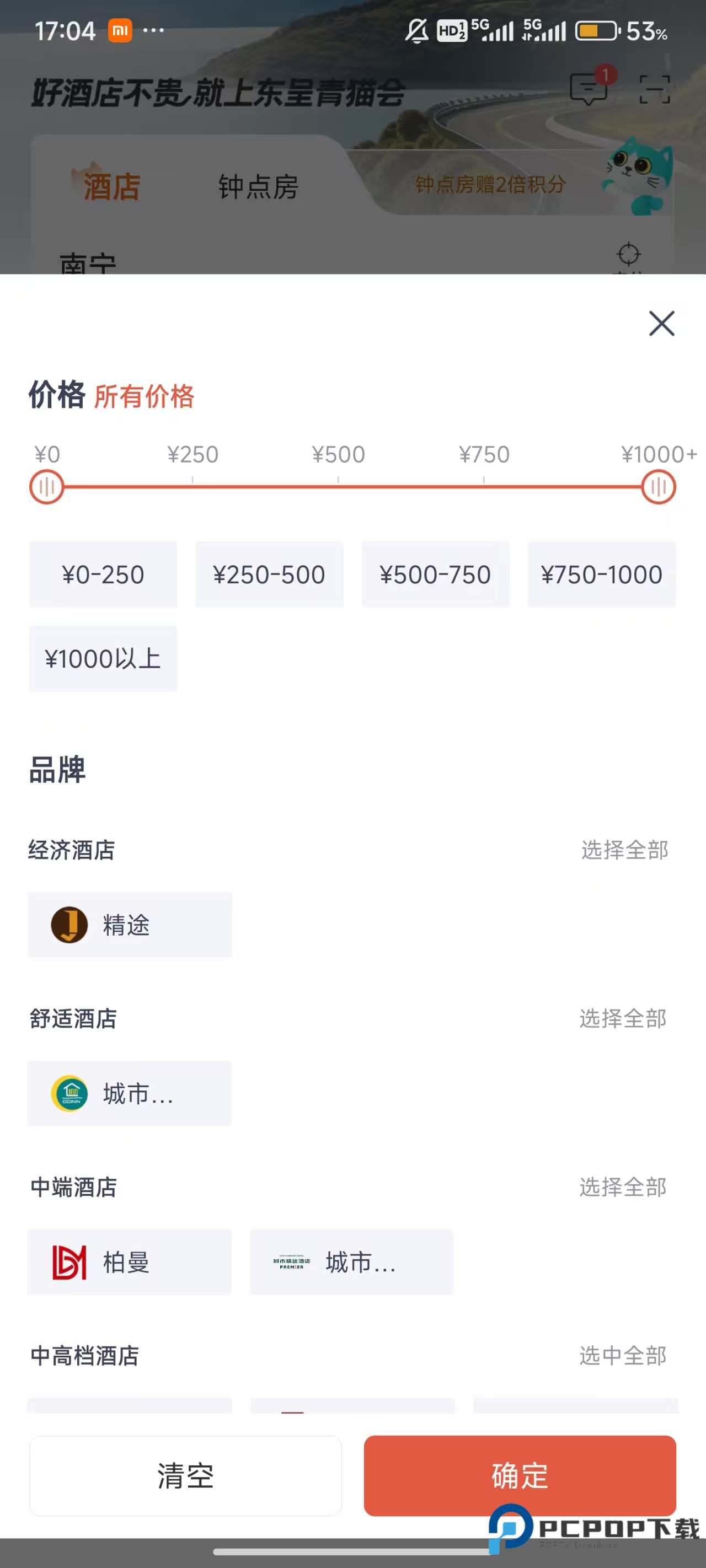This screenshot has width=706, height=1568.
Task: Toggle the ¥0-250 price filter
Action: click(x=103, y=573)
